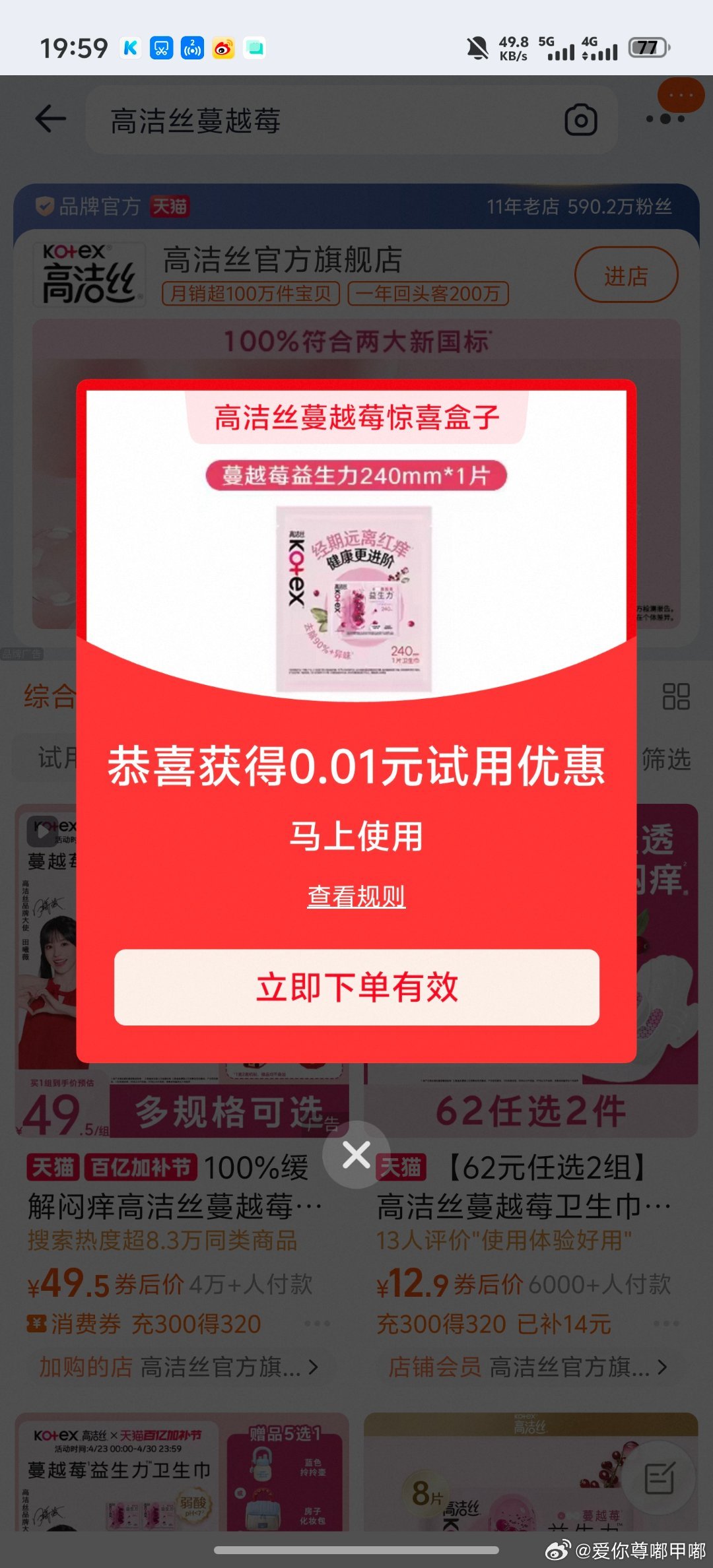Select the 综合 sort tab
Viewport: 713px width, 1568px height.
click(x=49, y=696)
